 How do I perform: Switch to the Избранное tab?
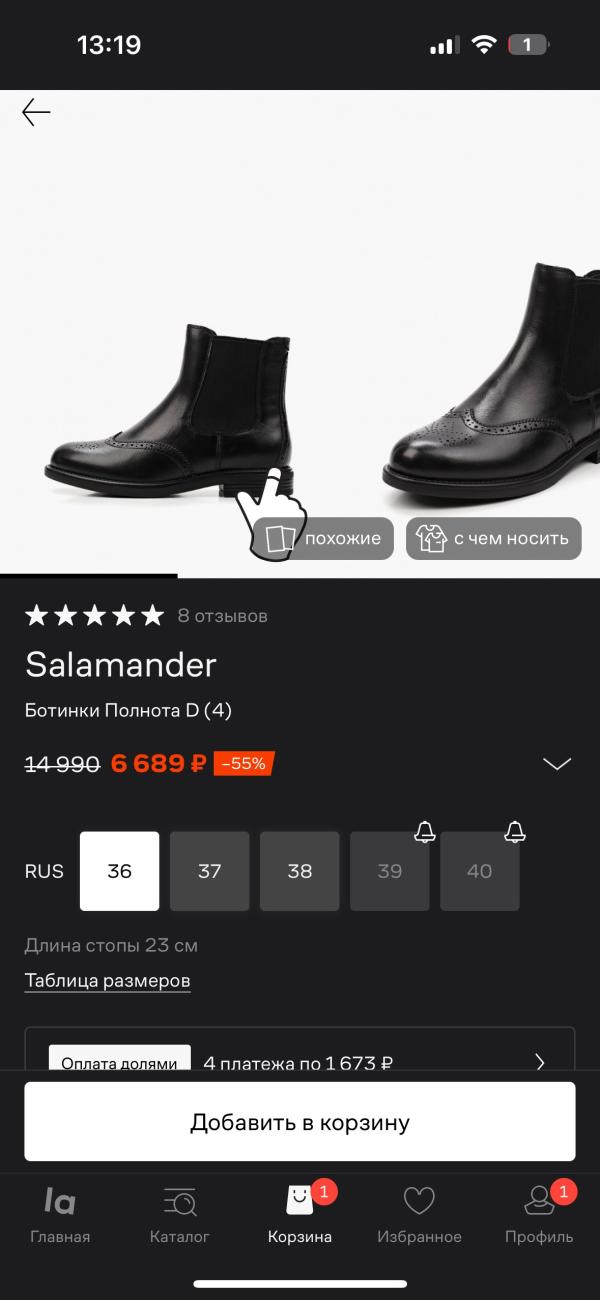[x=419, y=1214]
